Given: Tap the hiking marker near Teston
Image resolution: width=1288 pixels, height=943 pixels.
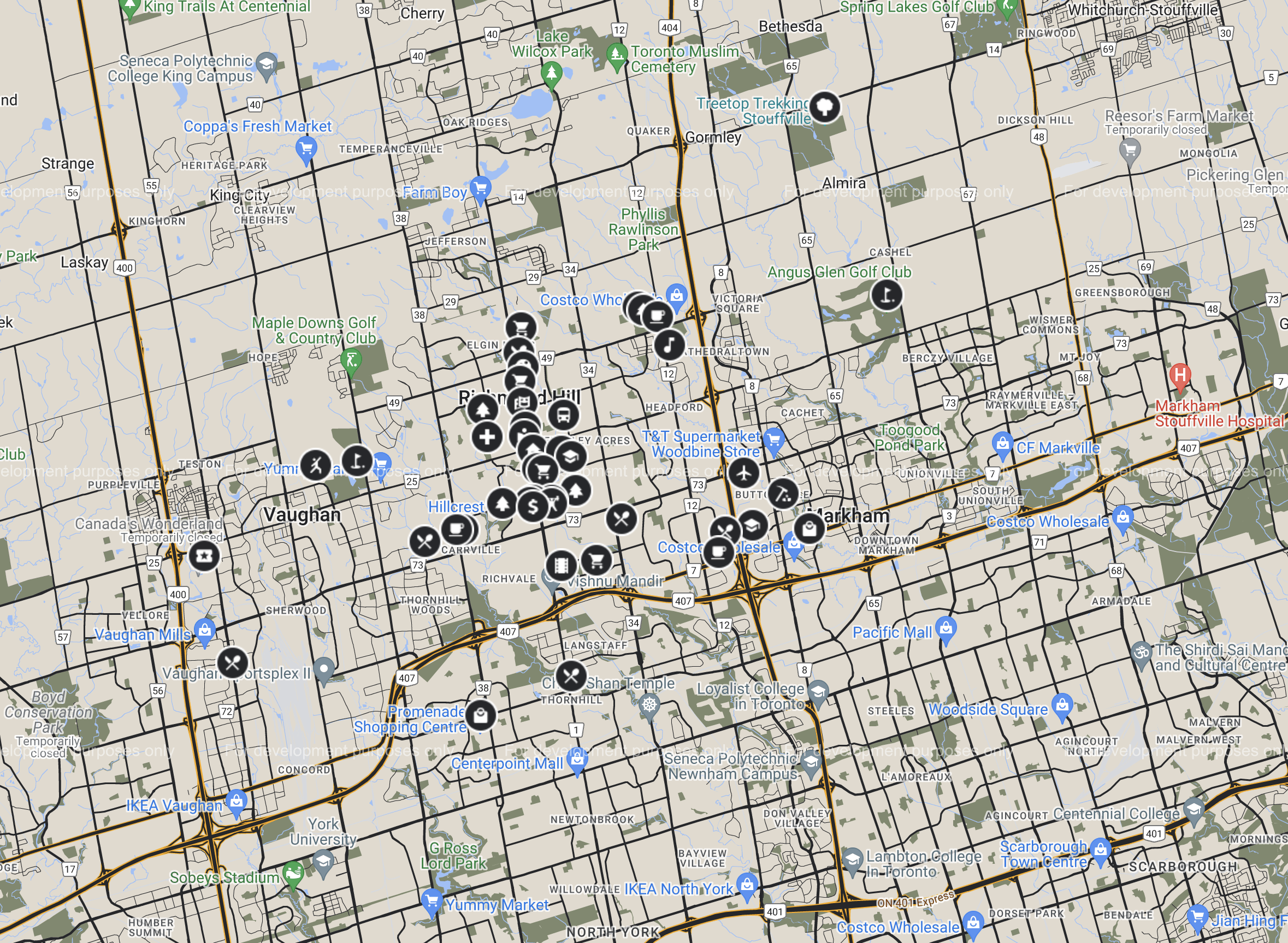Looking at the screenshot, I should pos(315,465).
